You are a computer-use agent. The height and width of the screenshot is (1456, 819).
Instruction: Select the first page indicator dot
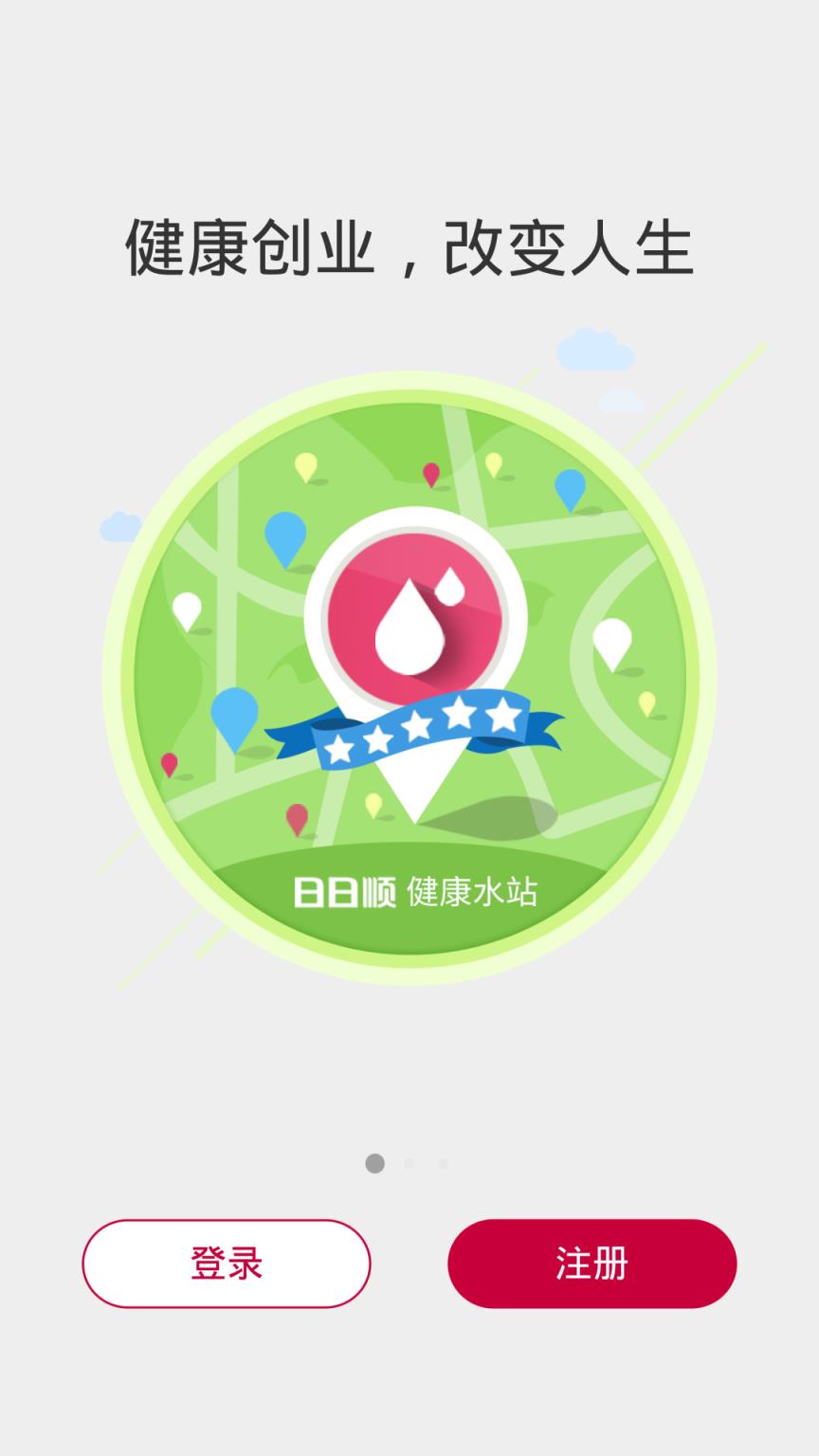pos(374,1163)
